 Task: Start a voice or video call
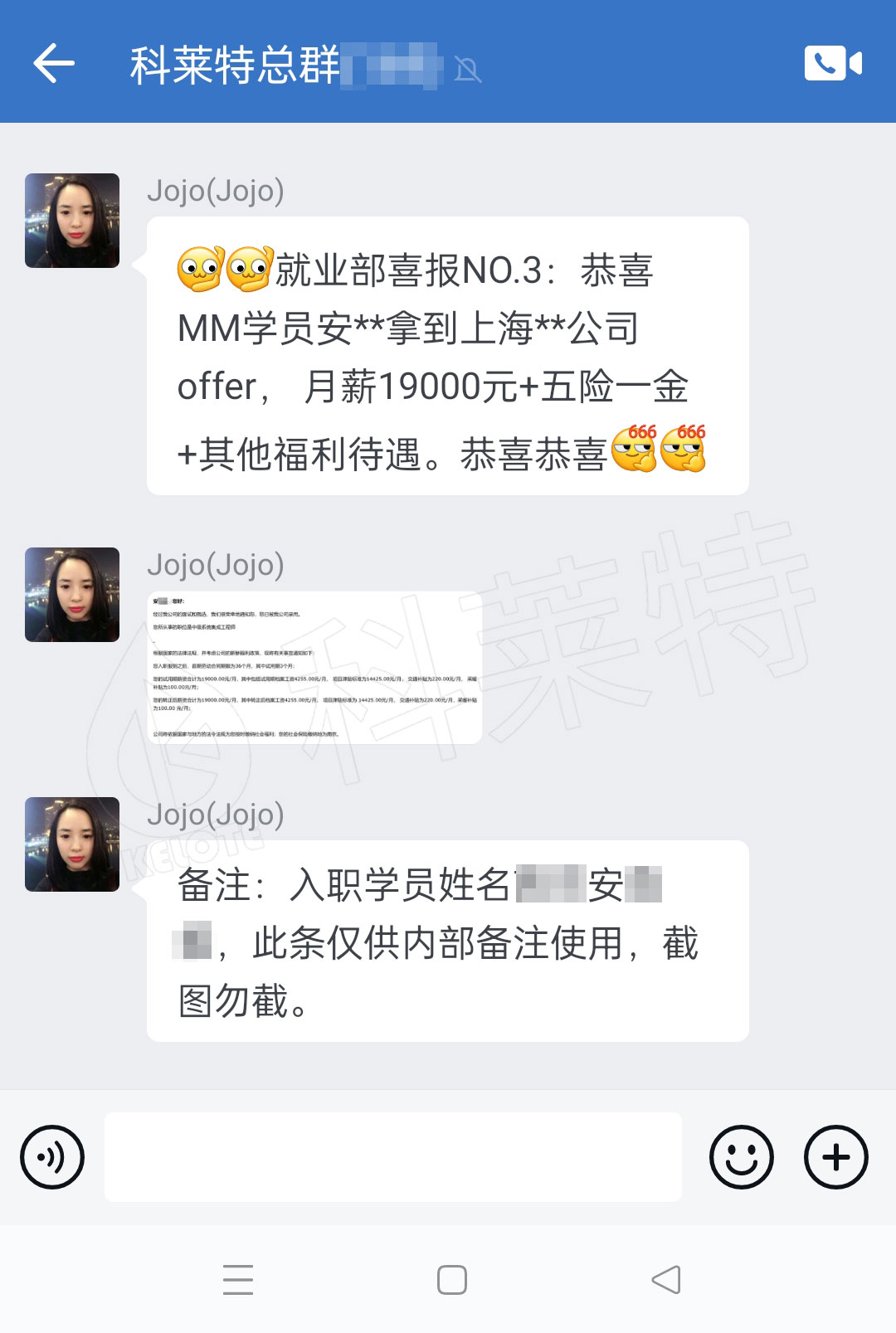point(832,63)
